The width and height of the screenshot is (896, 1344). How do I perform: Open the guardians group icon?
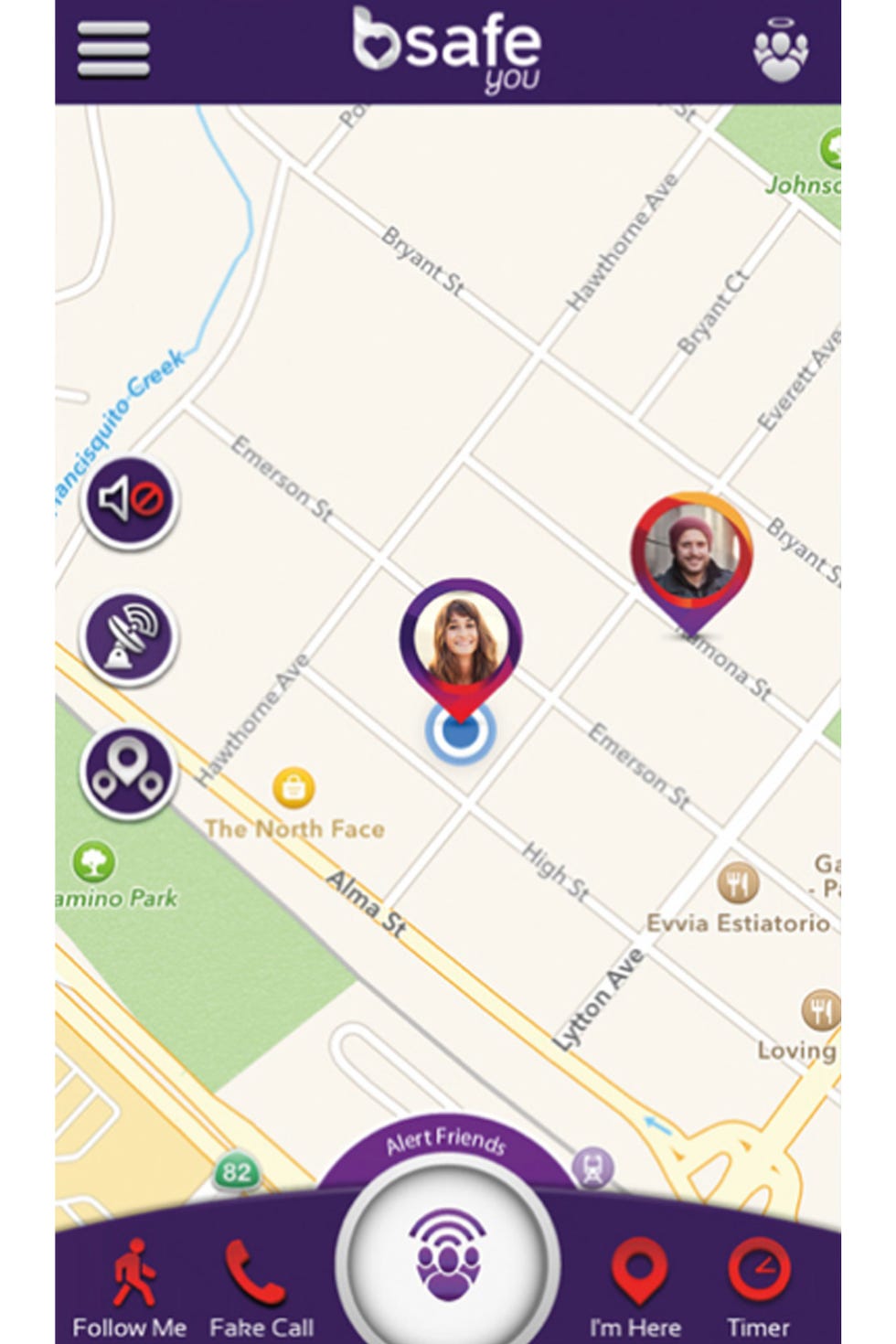tap(780, 50)
